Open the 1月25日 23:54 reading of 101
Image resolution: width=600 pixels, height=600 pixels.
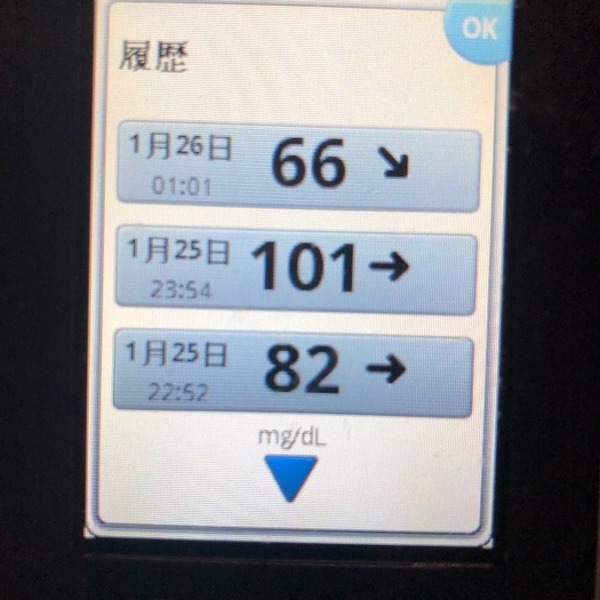click(x=296, y=269)
